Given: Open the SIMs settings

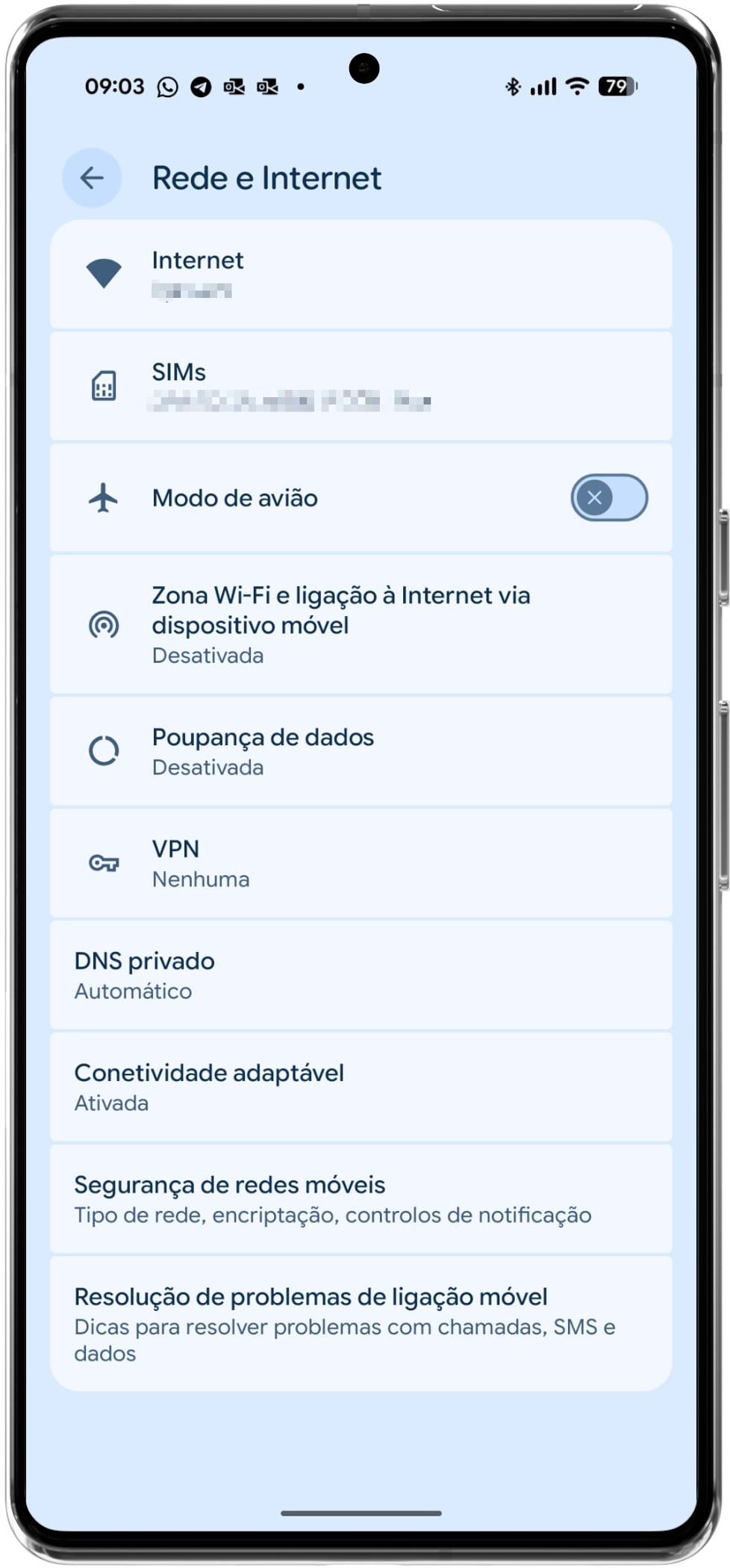Looking at the screenshot, I should (361, 386).
